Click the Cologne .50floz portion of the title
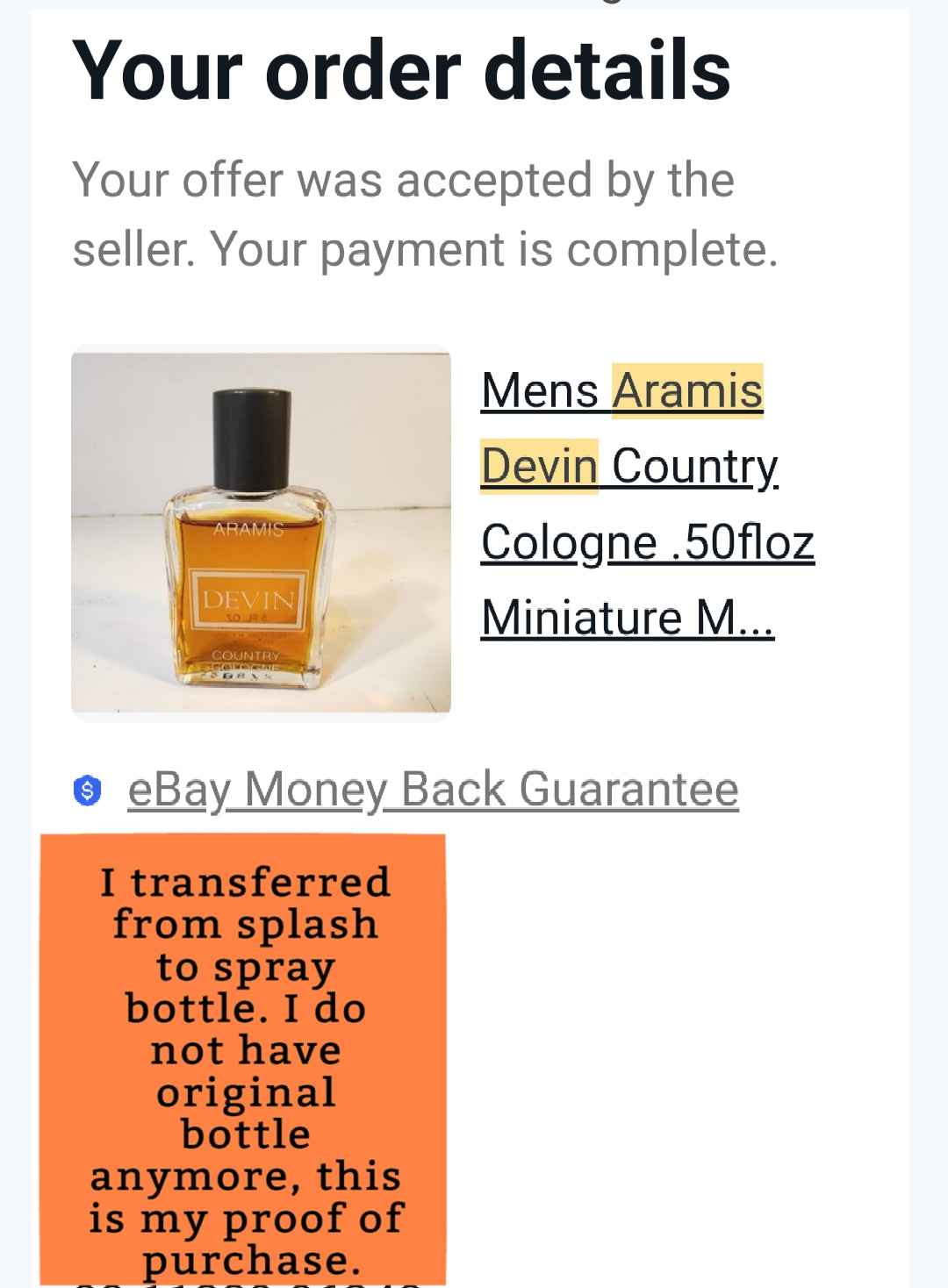948x1288 pixels. tap(649, 541)
